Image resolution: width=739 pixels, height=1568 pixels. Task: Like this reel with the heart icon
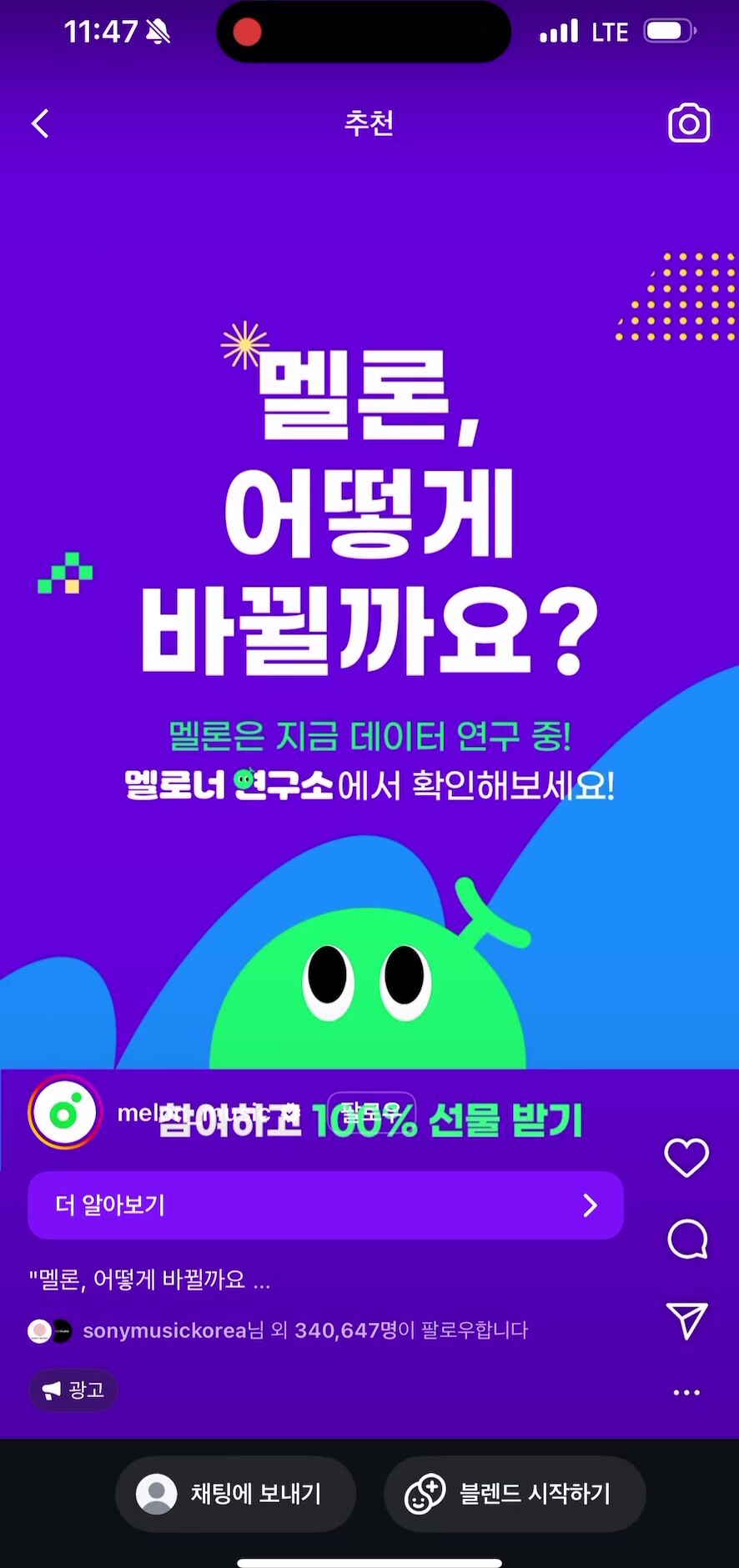coord(686,1158)
